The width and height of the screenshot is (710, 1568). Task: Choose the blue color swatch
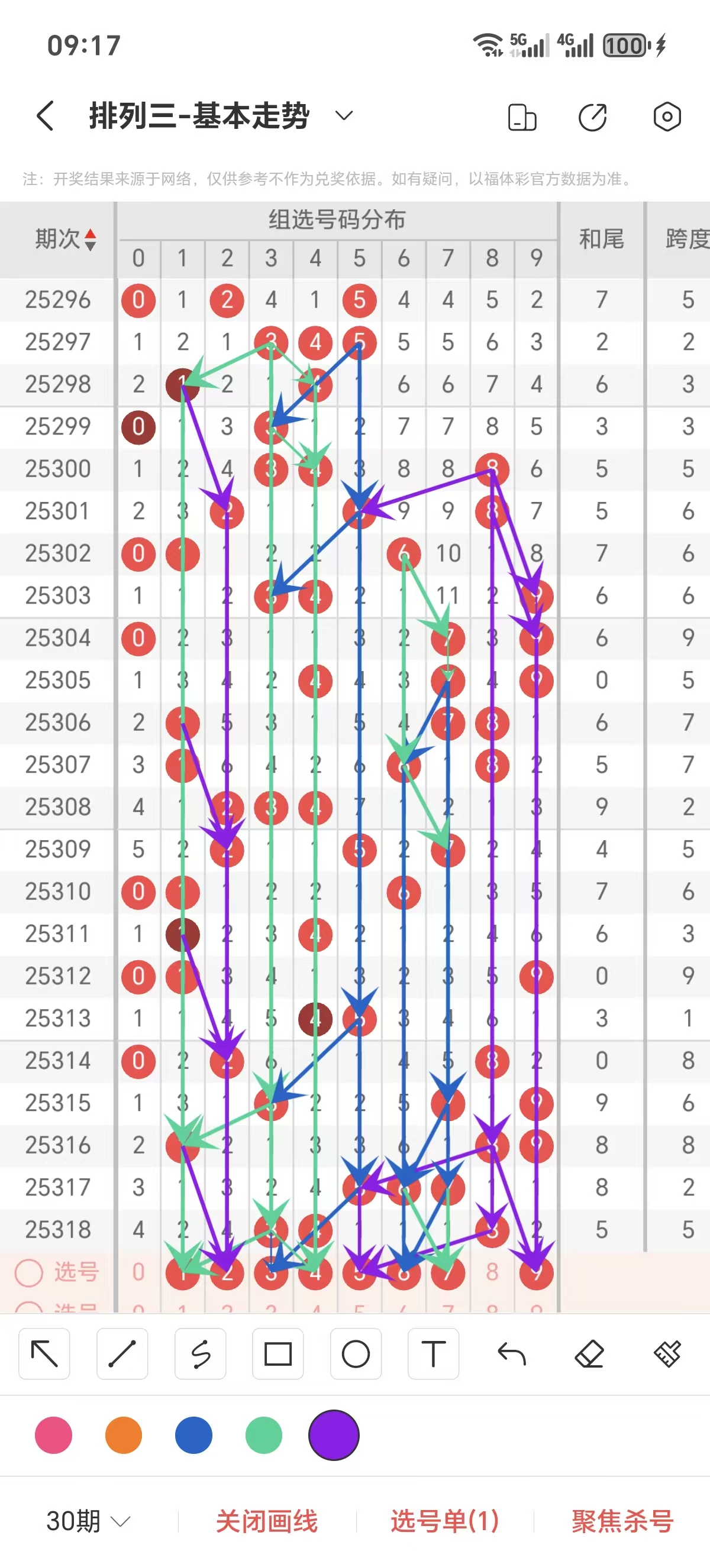point(193,1435)
